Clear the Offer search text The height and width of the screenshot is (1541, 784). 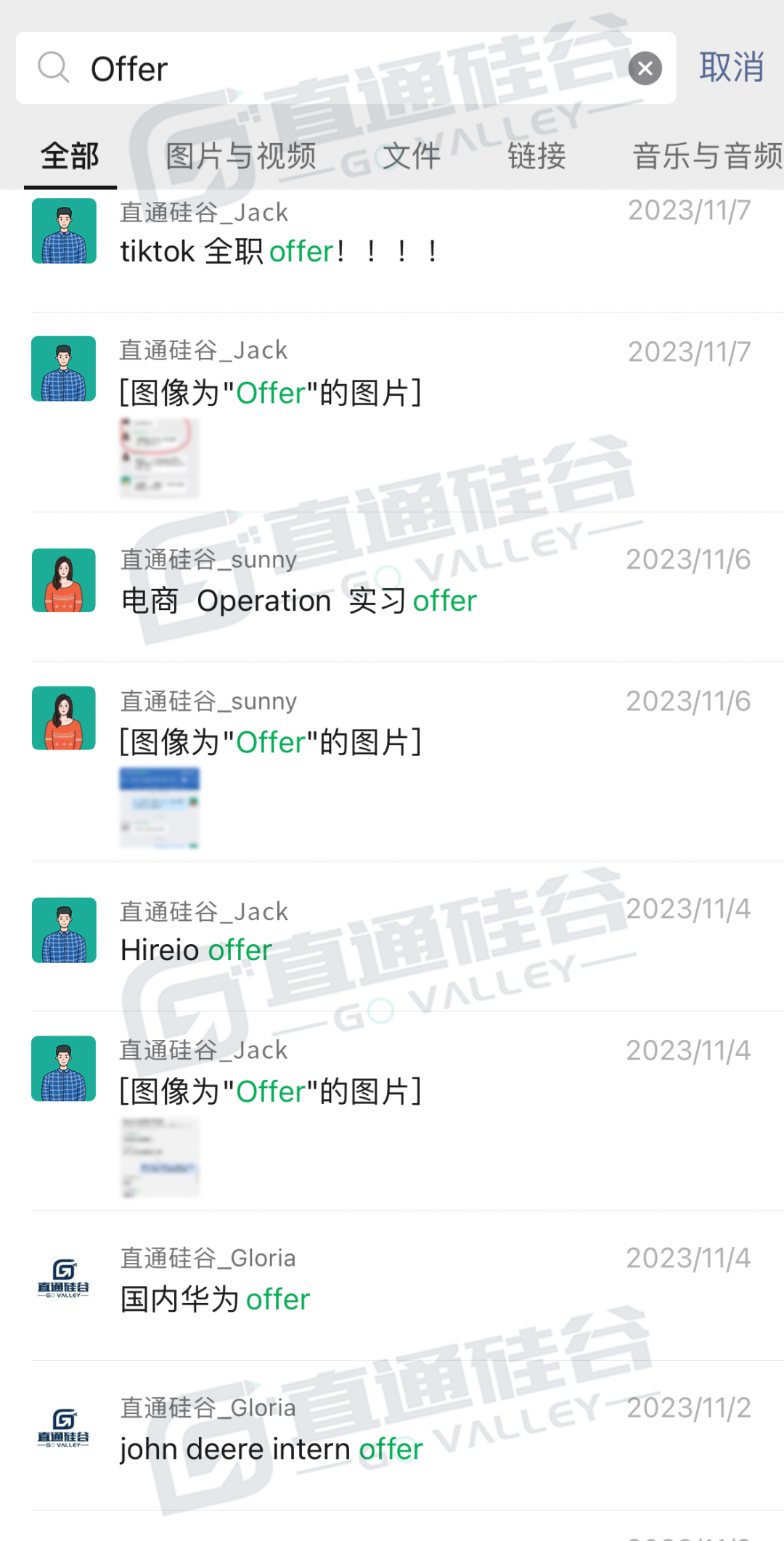pos(645,68)
